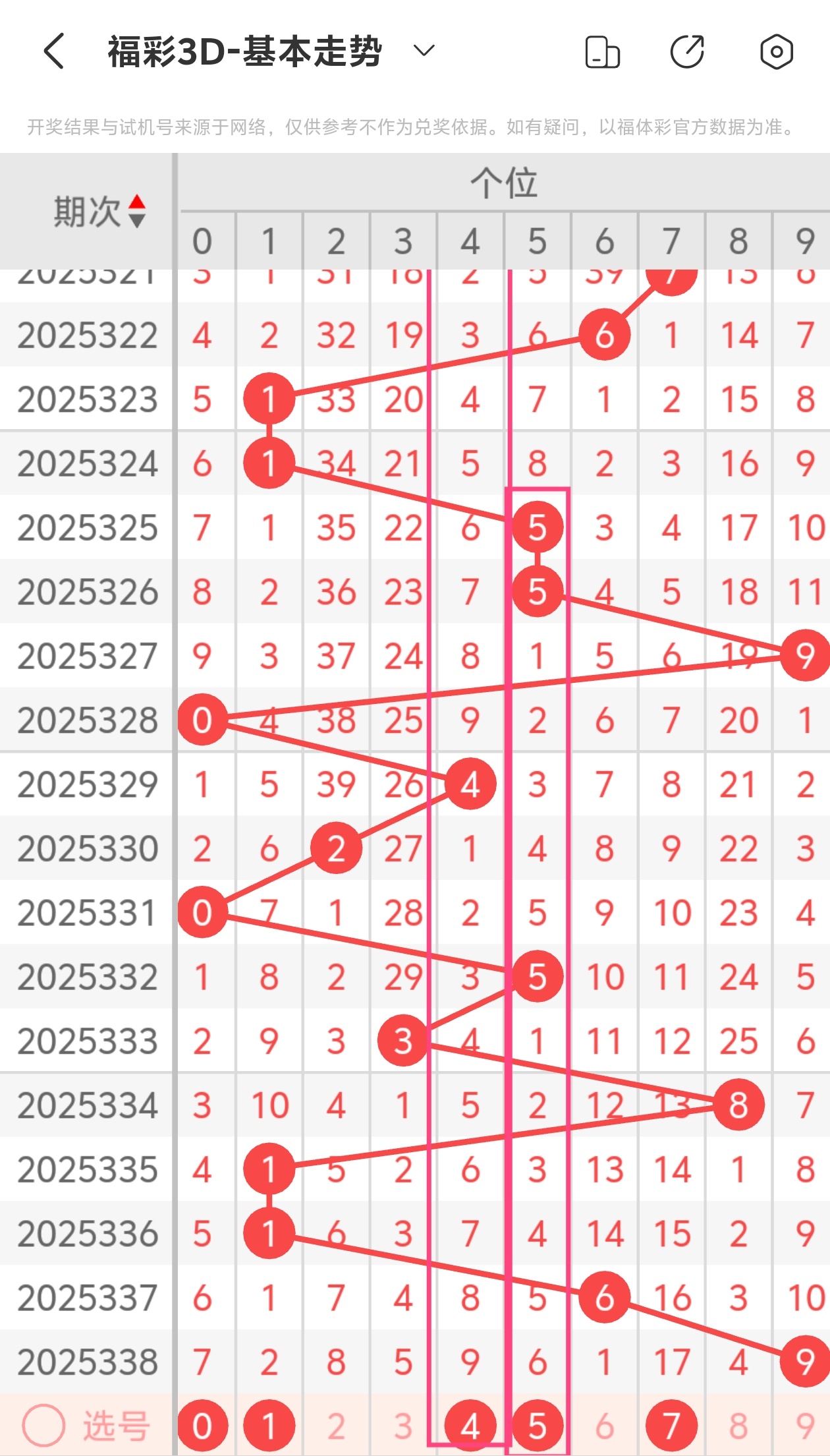Toggle 期次 sort order
Viewport: 830px width, 1456px height.
pyautogui.click(x=136, y=211)
